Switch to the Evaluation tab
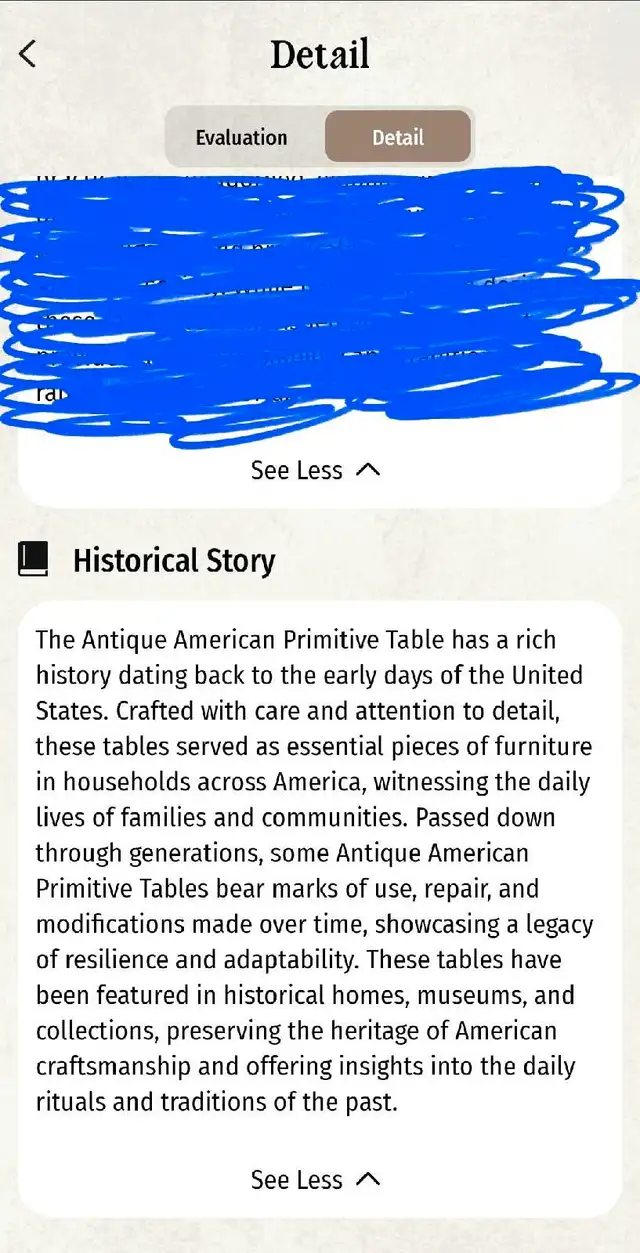640x1253 pixels. pos(242,138)
